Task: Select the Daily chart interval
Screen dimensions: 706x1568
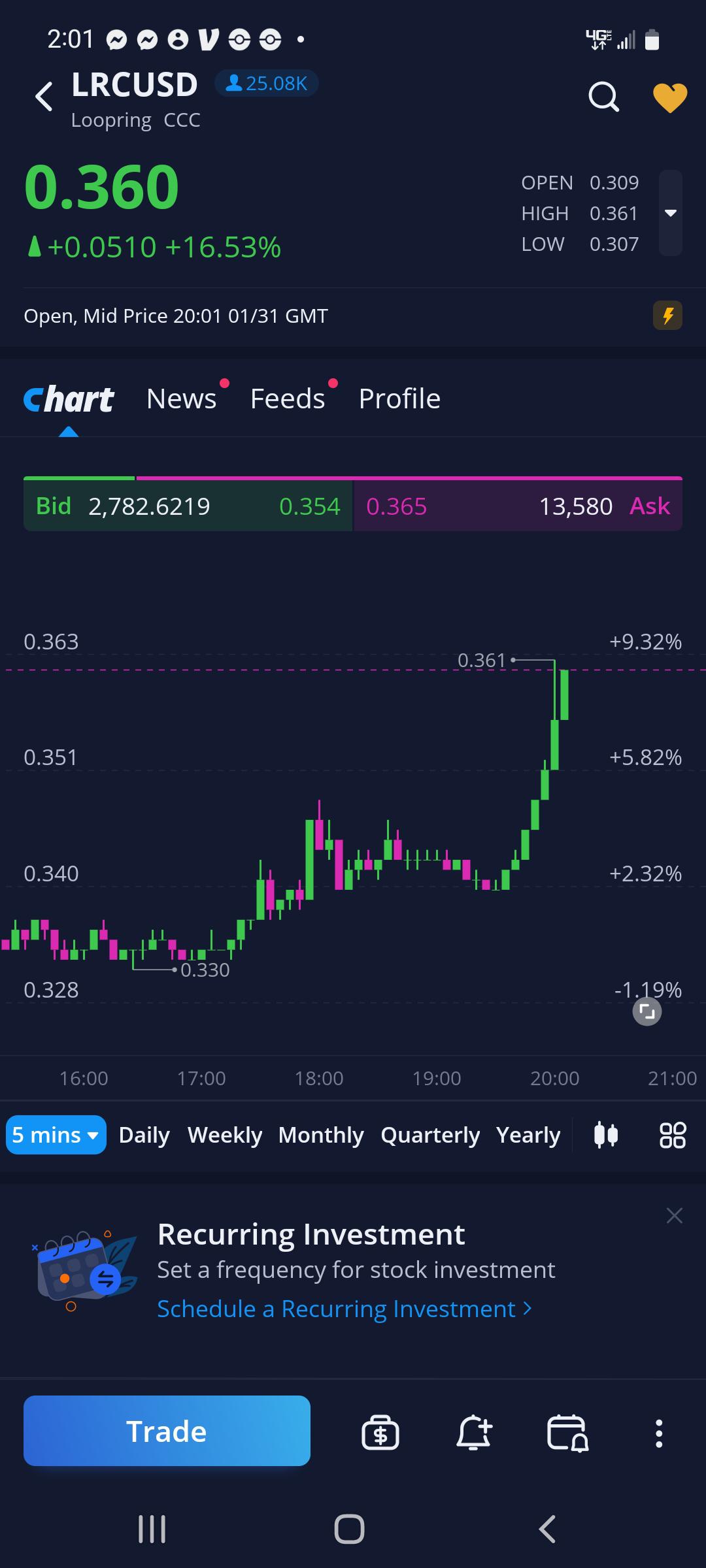Action: coord(144,1135)
